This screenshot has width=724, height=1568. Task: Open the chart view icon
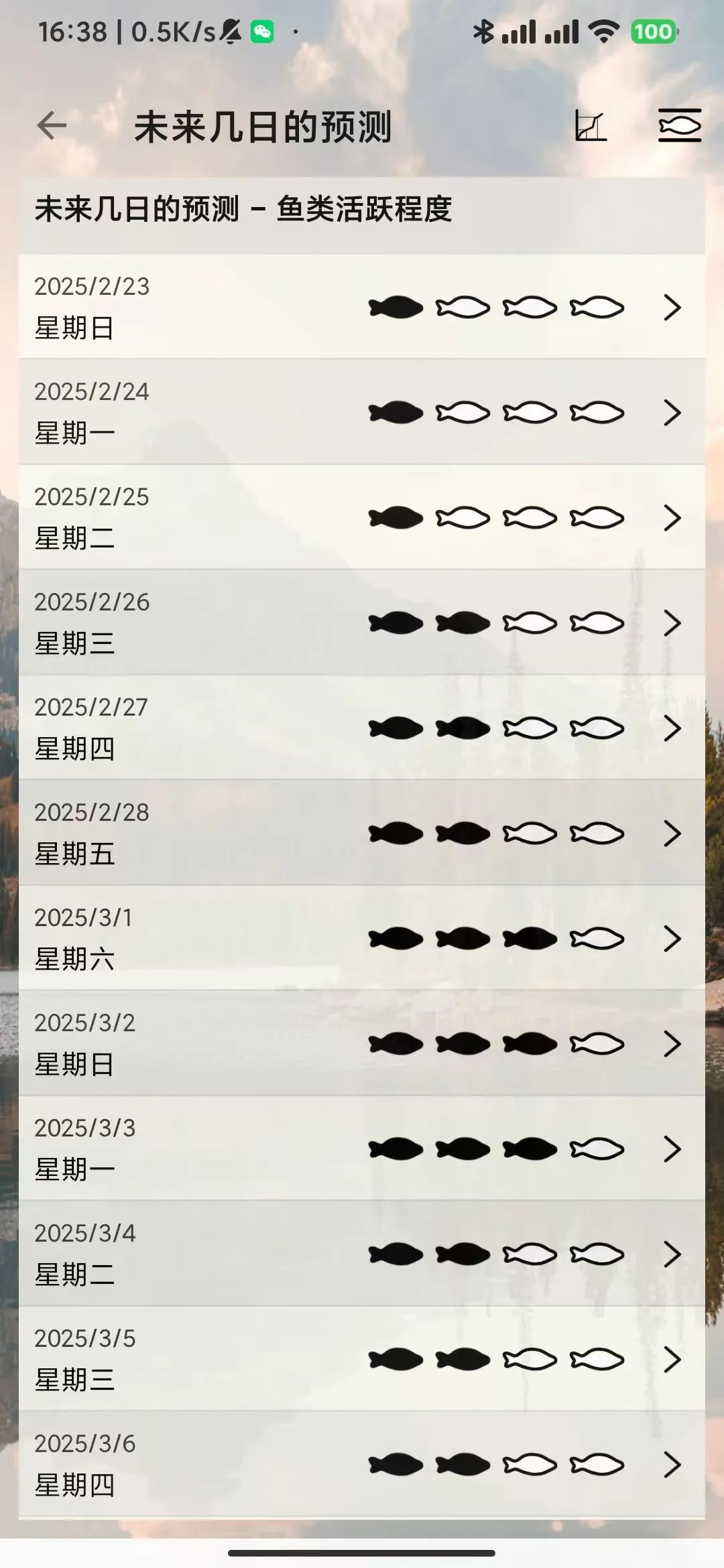(591, 126)
